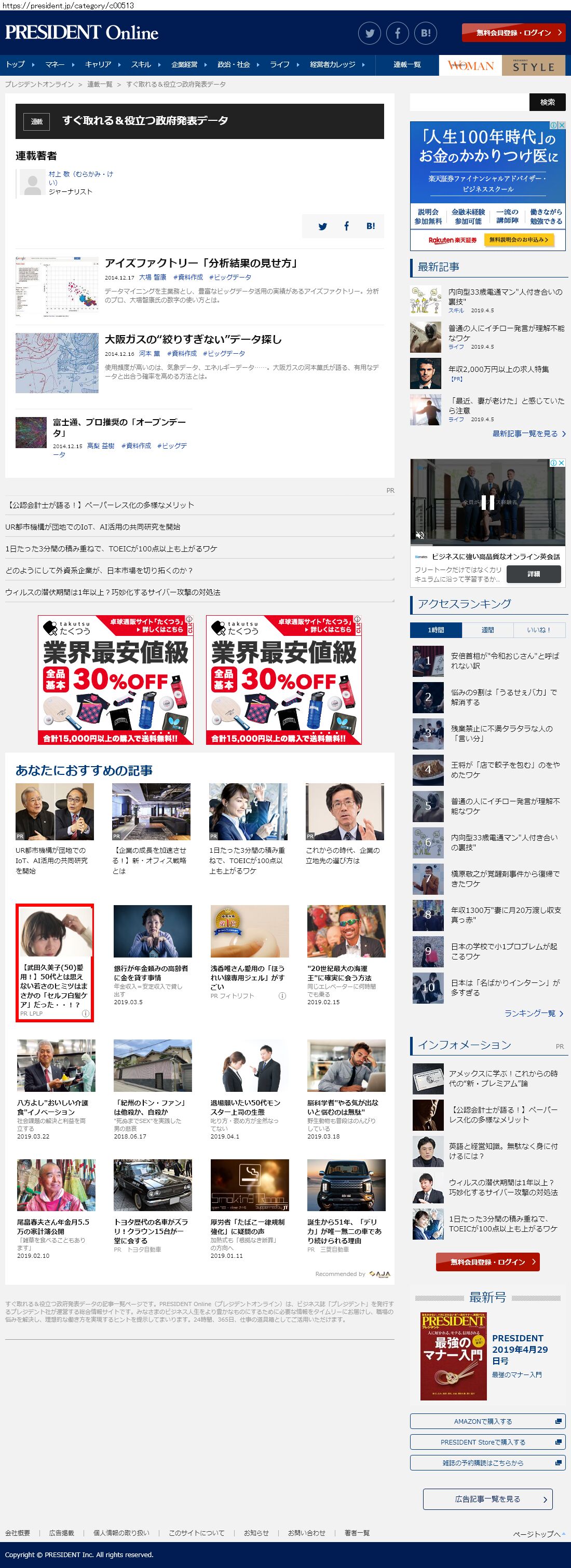Read 大阪ガスの"絞りすぎない"データ探し article

pyautogui.click(x=193, y=339)
